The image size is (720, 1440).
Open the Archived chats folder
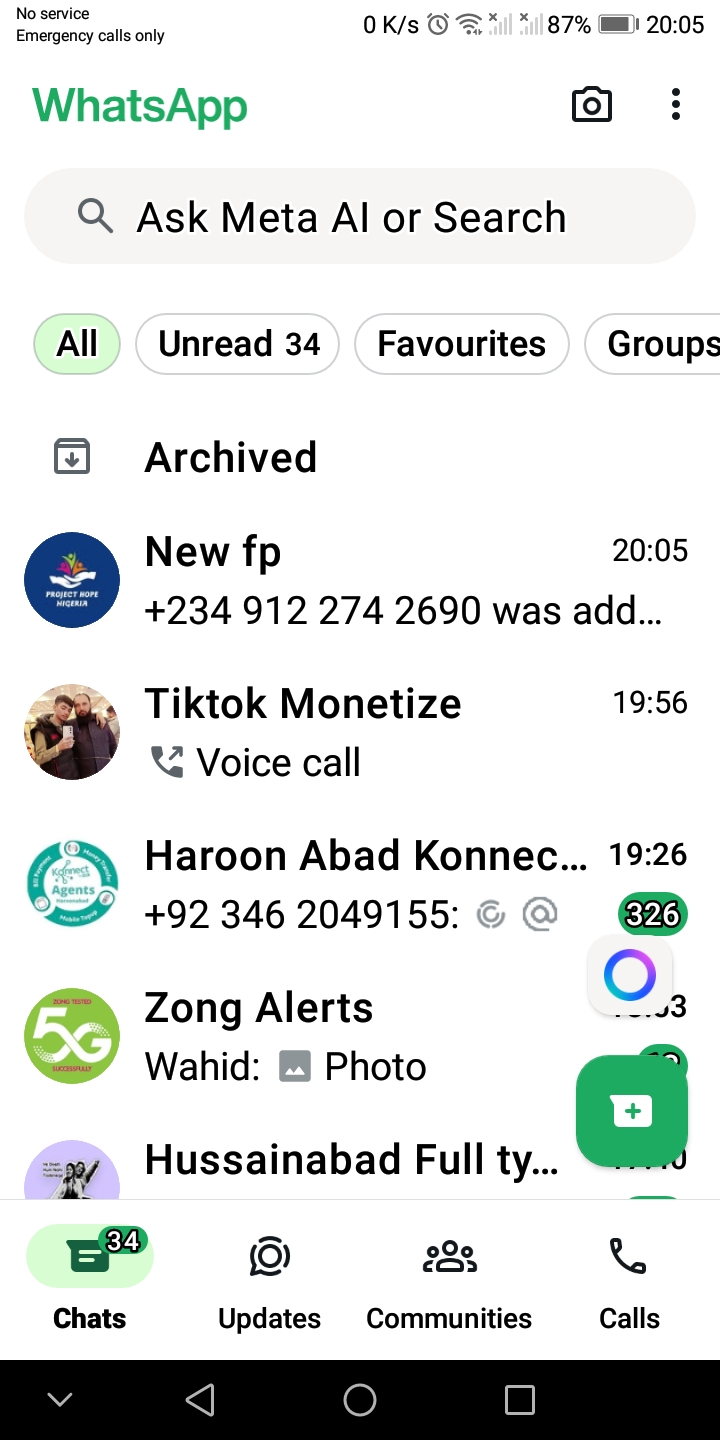pyautogui.click(x=230, y=457)
